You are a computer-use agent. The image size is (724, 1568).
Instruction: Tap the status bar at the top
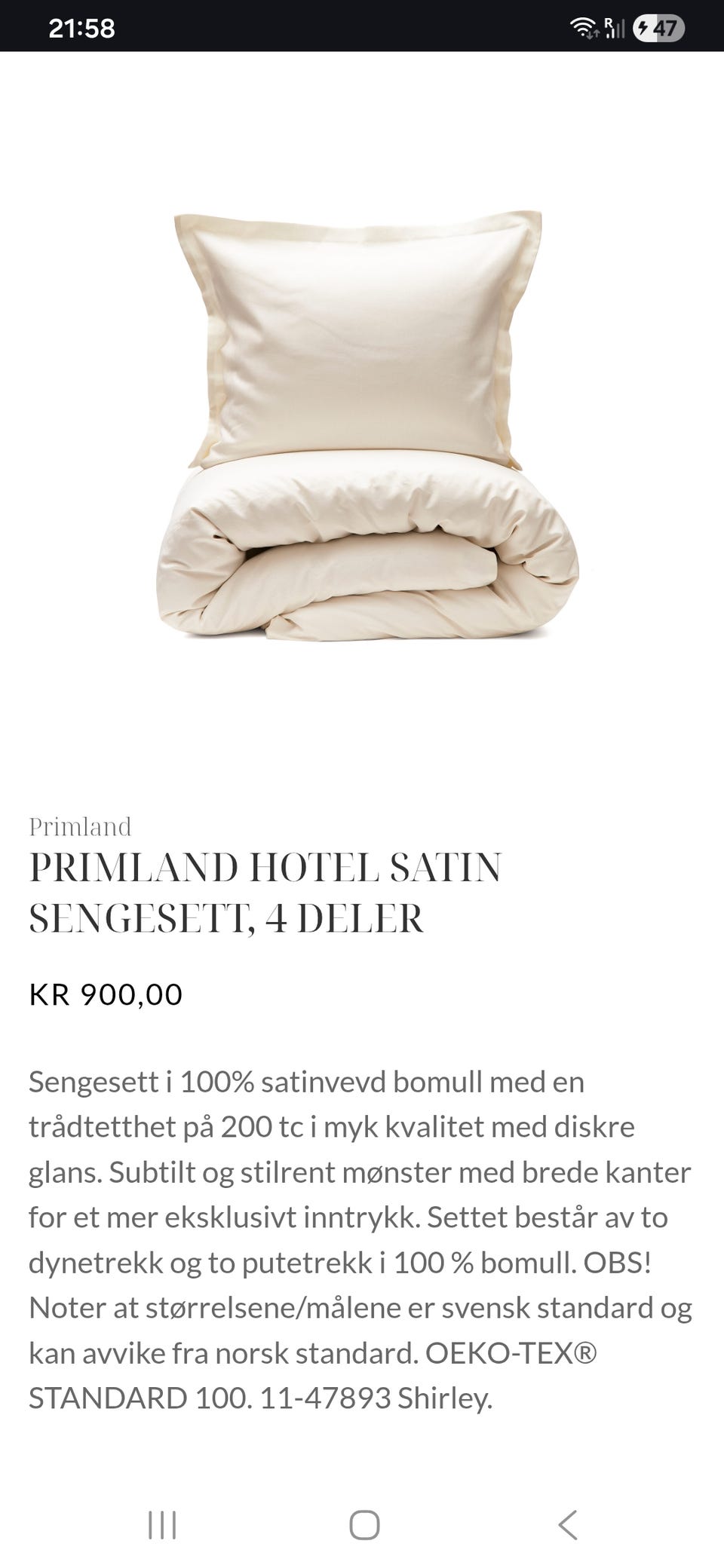click(x=362, y=26)
